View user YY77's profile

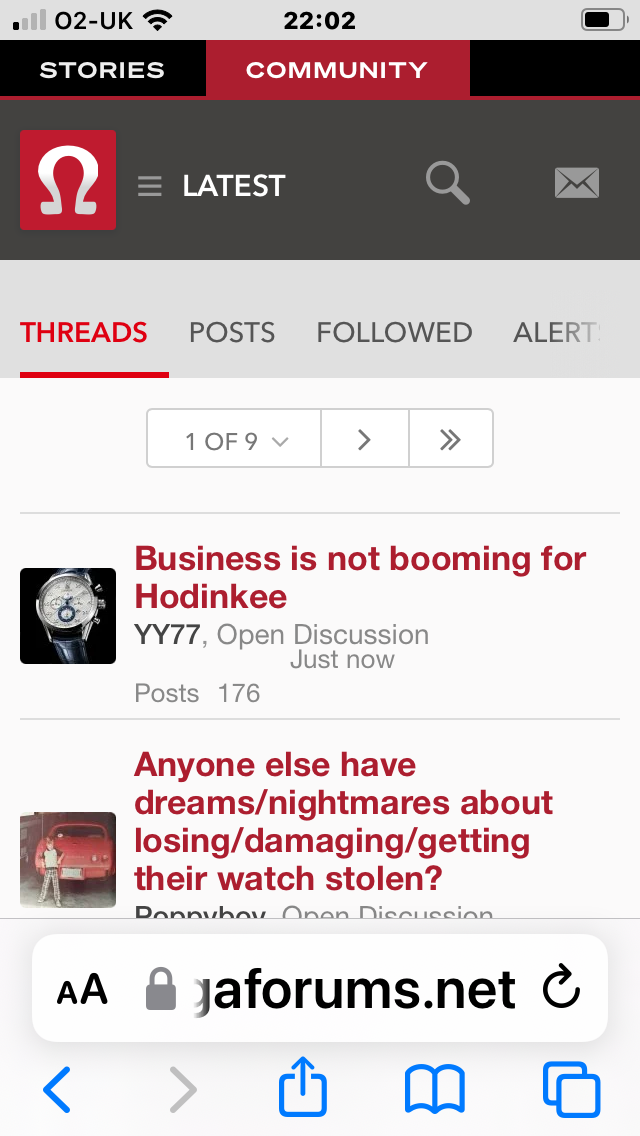pos(167,635)
